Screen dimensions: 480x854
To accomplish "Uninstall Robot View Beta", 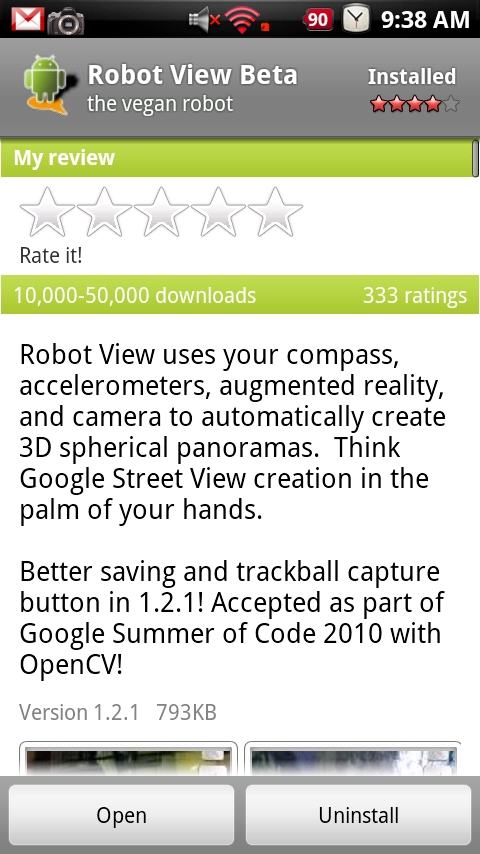I will (359, 815).
